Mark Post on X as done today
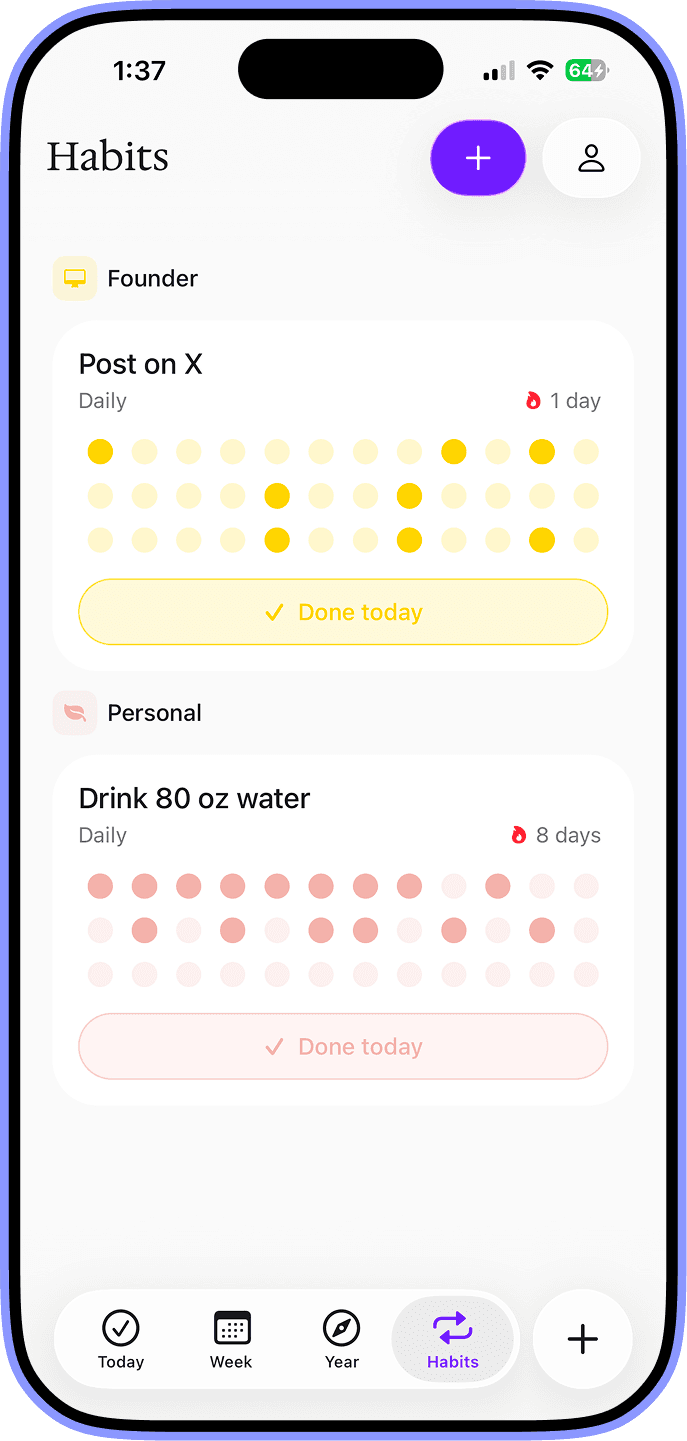The width and height of the screenshot is (687, 1441). pyautogui.click(x=343, y=612)
